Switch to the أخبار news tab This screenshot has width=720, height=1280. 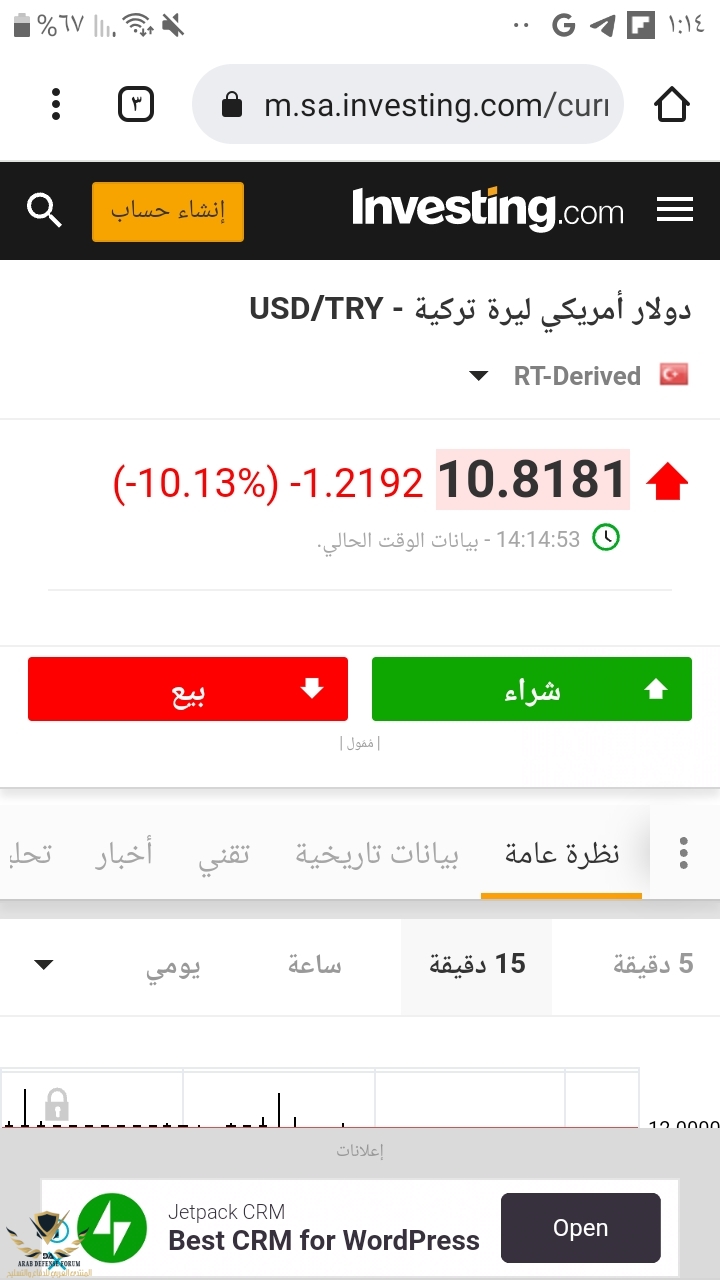point(124,855)
